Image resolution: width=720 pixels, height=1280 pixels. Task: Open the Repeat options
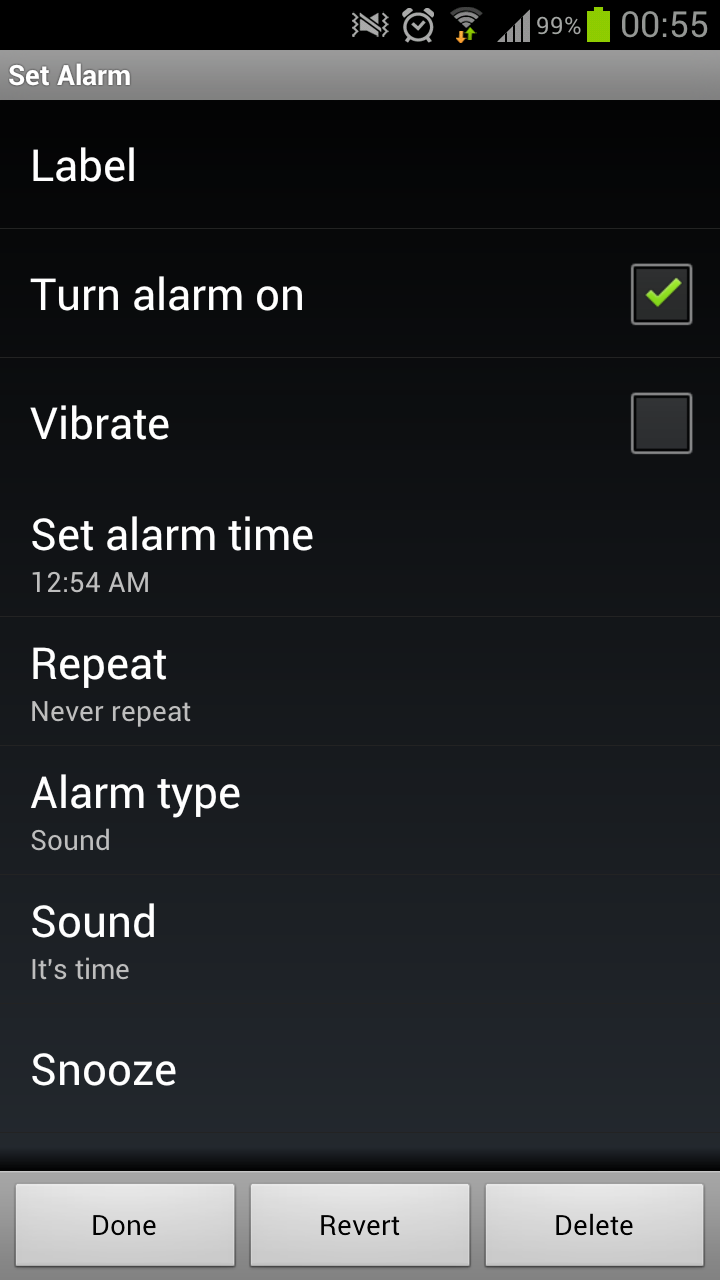coord(360,682)
